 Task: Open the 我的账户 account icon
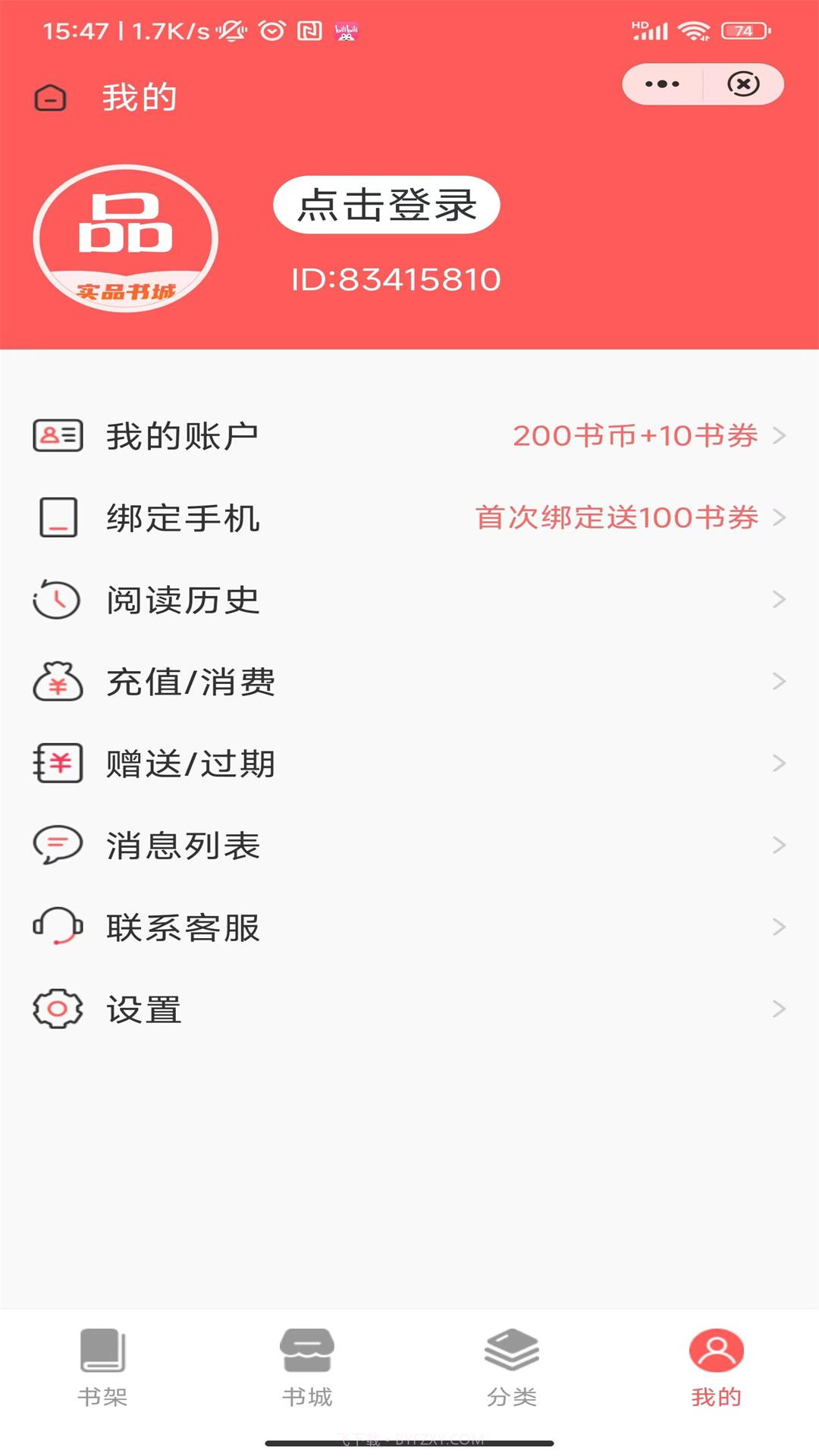pyautogui.click(x=57, y=434)
